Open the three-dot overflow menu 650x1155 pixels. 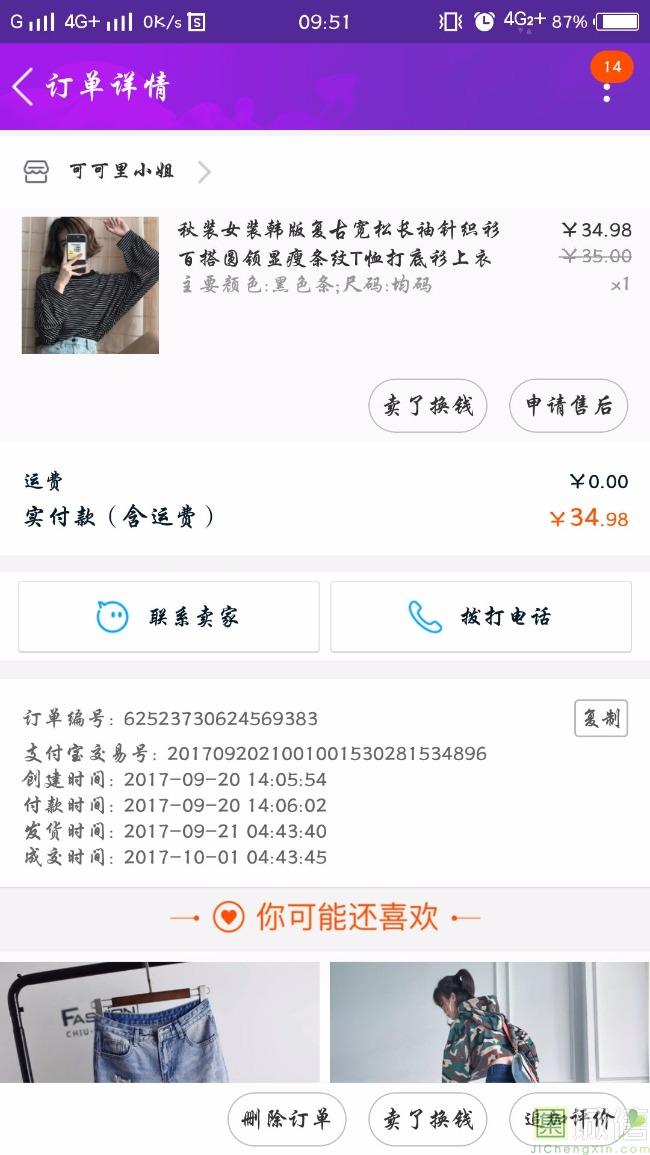point(606,92)
